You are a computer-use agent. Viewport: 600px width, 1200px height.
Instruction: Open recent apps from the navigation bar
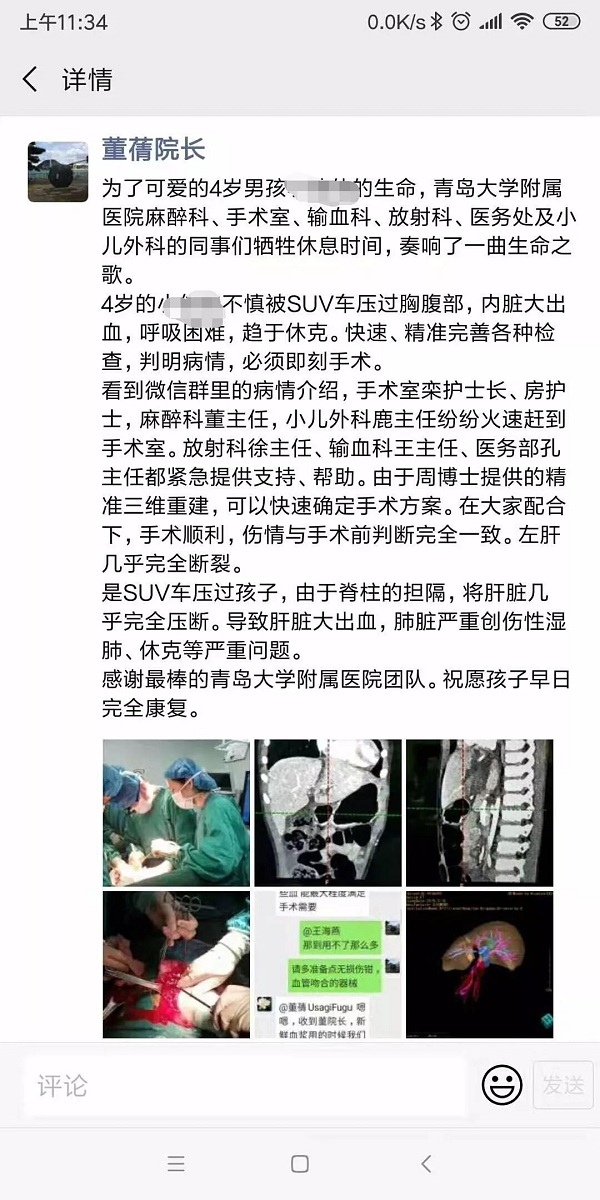176,1164
